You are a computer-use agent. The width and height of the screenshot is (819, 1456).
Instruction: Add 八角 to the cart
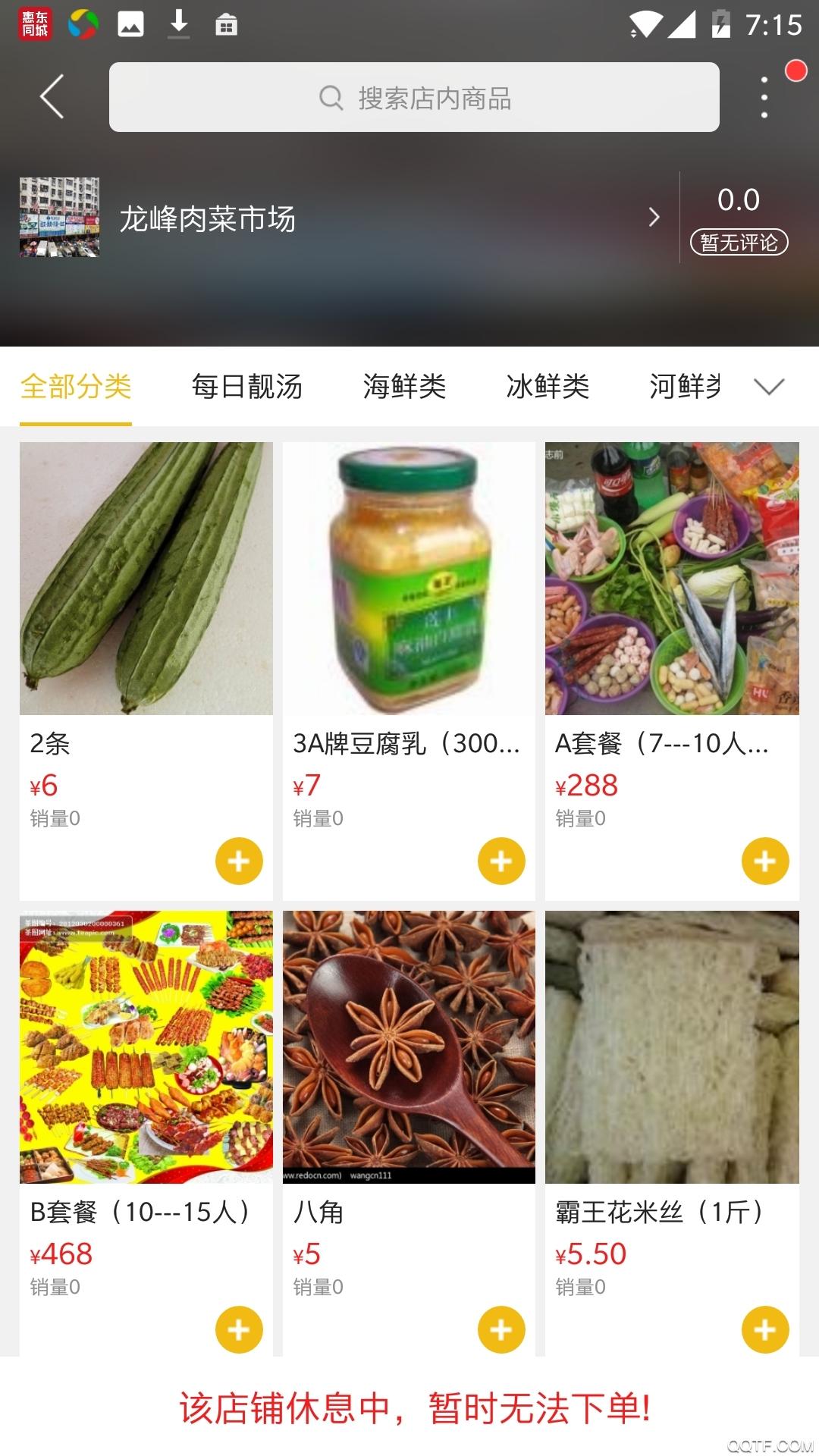(501, 1329)
